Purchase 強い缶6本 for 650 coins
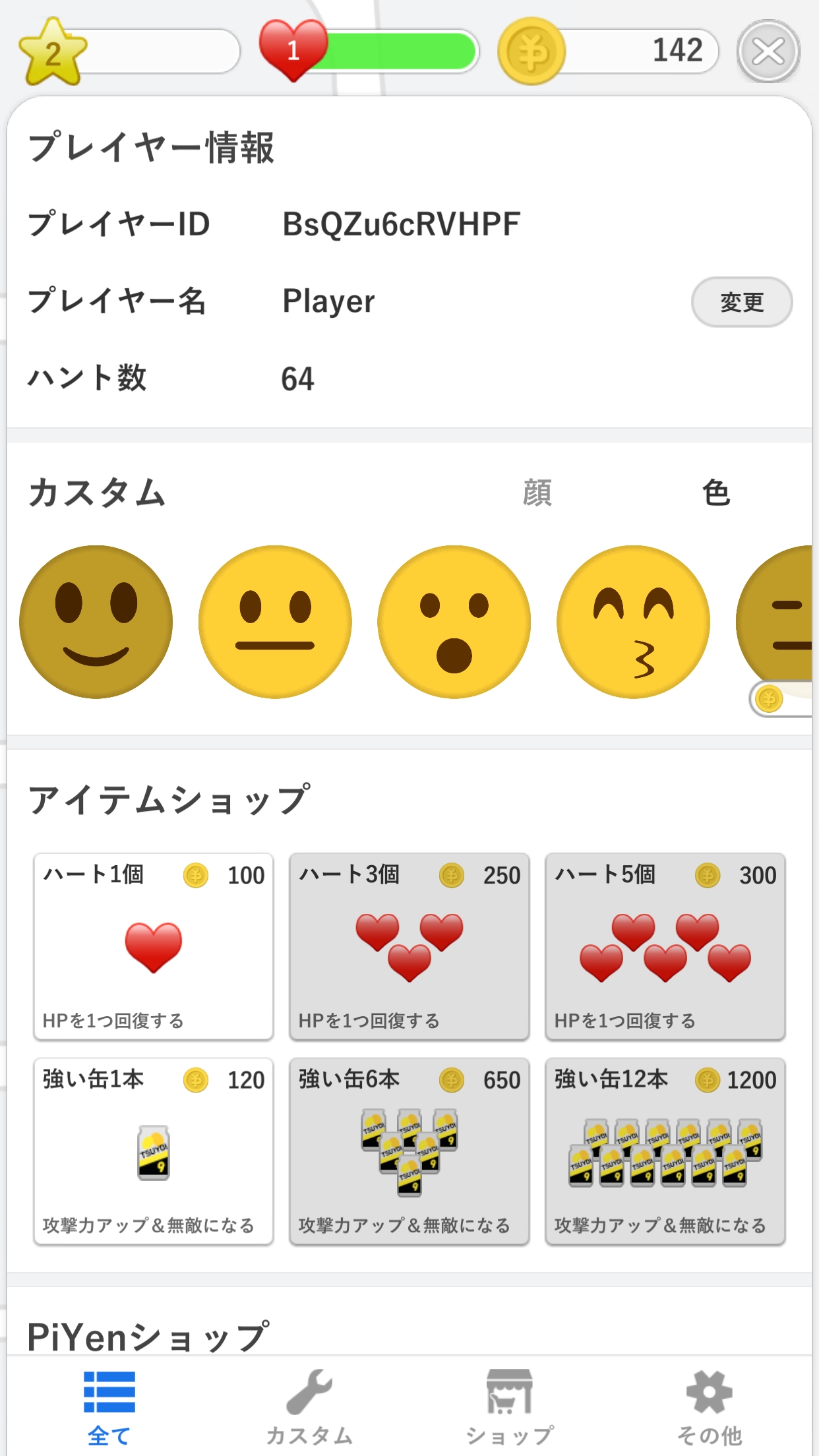819x1456 pixels. pyautogui.click(x=409, y=1151)
